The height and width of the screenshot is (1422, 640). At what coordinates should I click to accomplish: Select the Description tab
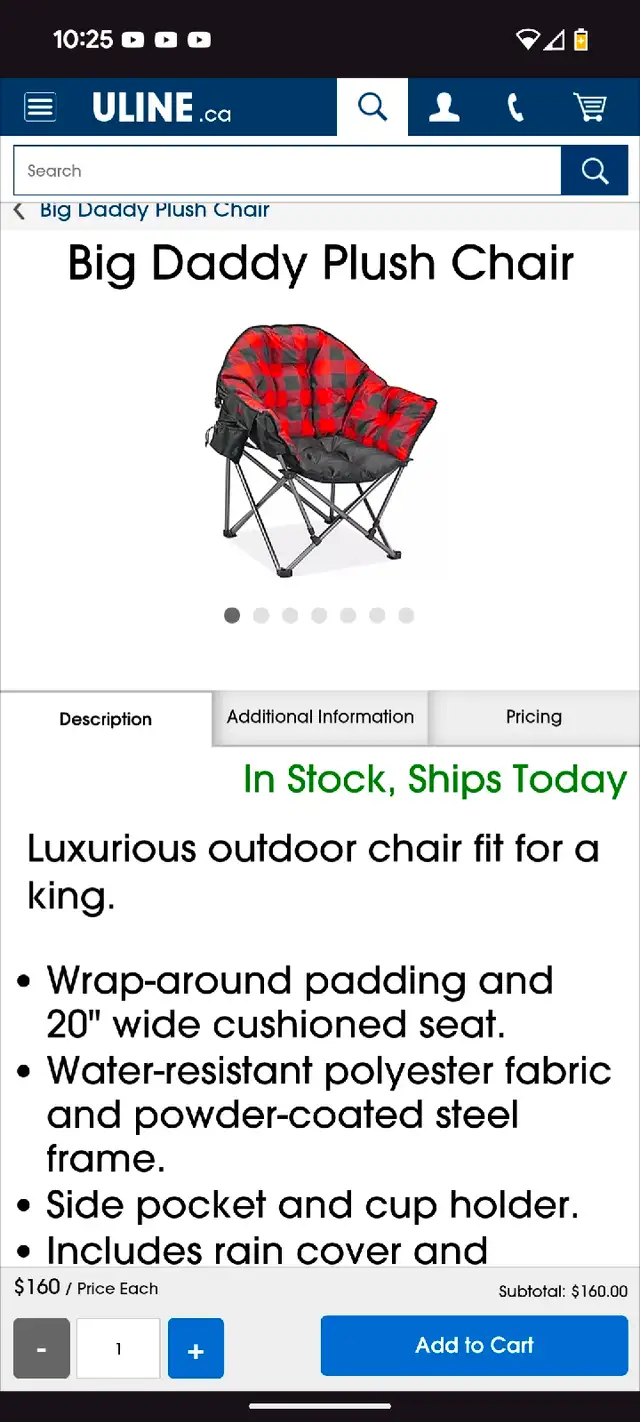pyautogui.click(x=106, y=719)
